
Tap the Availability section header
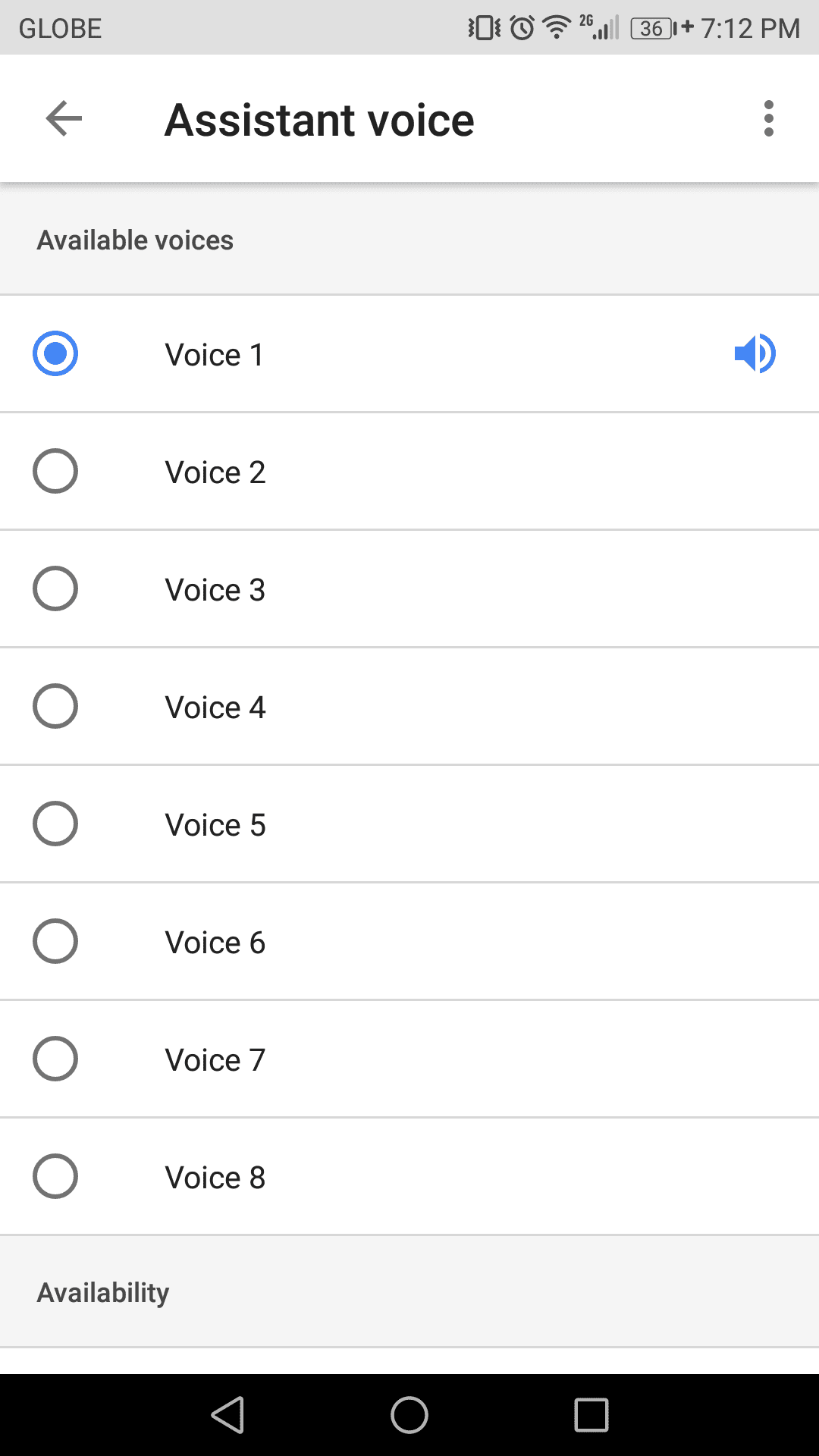coord(103,1291)
